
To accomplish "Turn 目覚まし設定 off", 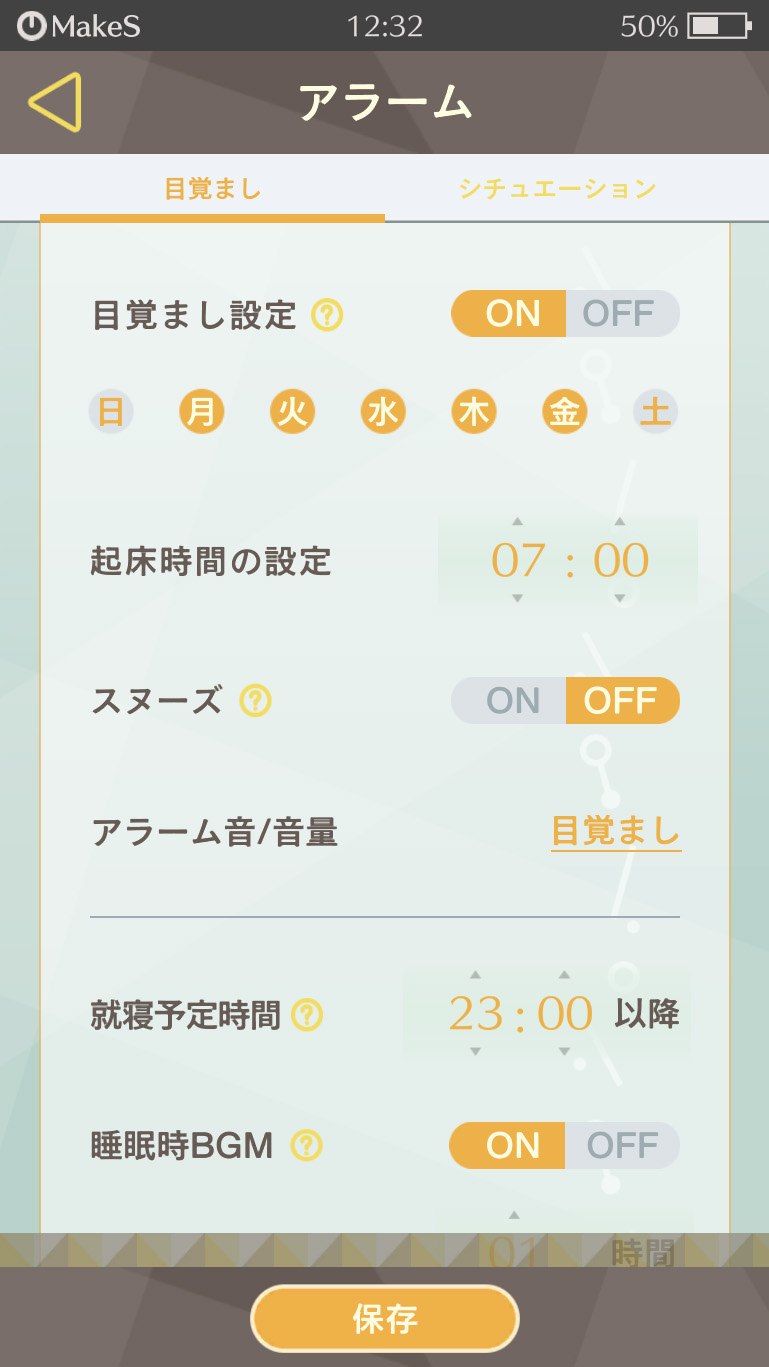I will [x=620, y=314].
